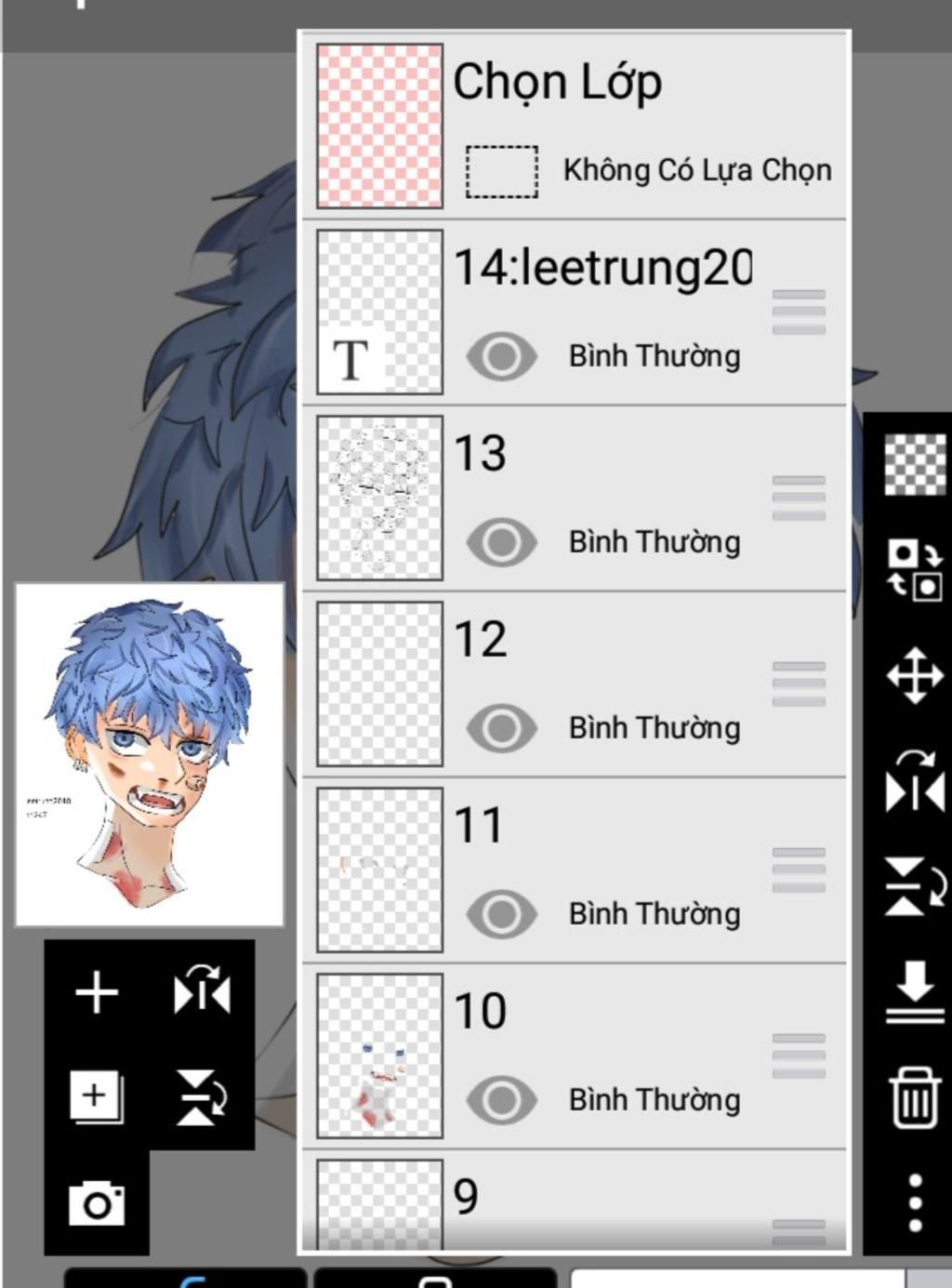Viewport: 952px width, 1288px height.
Task: Merge layer down with the down arrow
Action: click(x=915, y=992)
